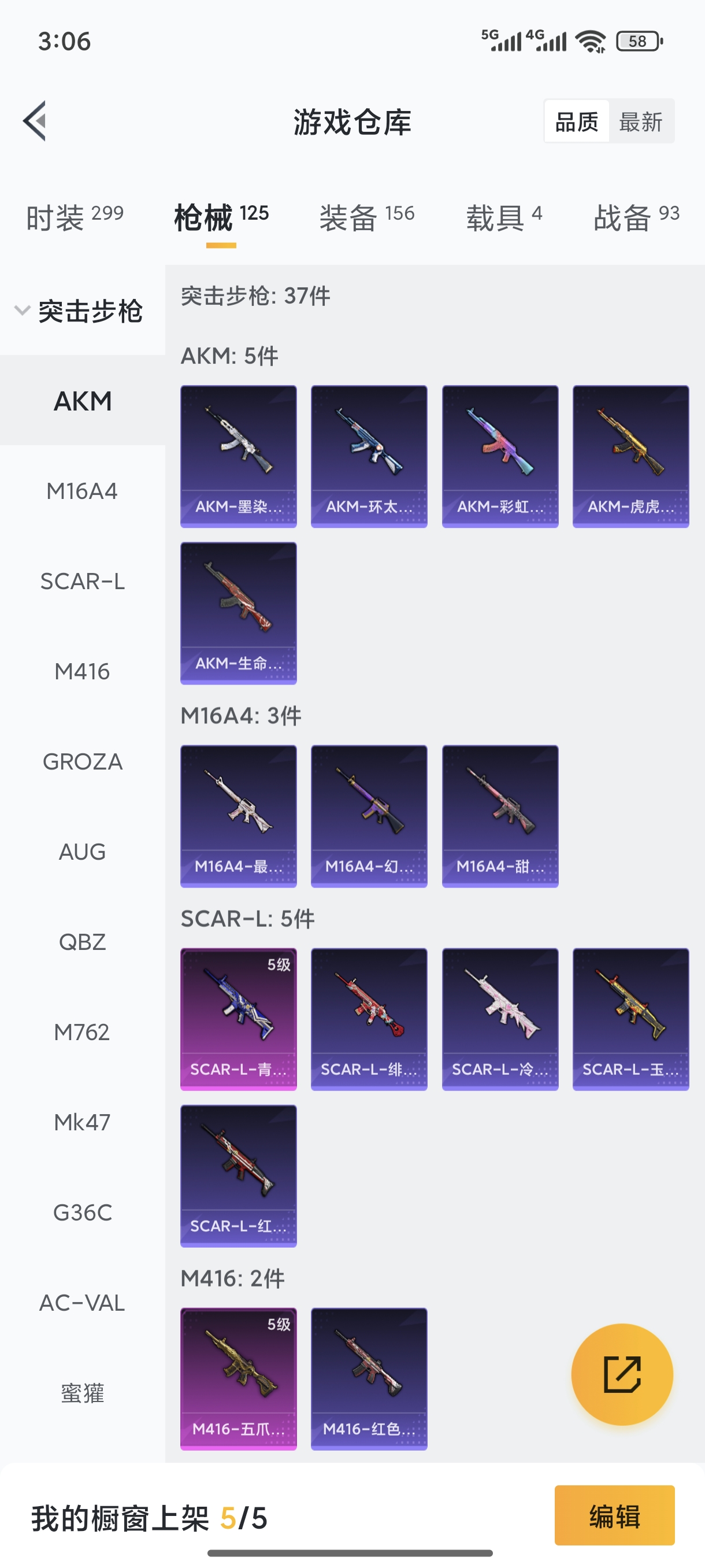Open the M416-五爪 skin tile
Viewport: 705px width, 1568px height.
click(x=239, y=1378)
